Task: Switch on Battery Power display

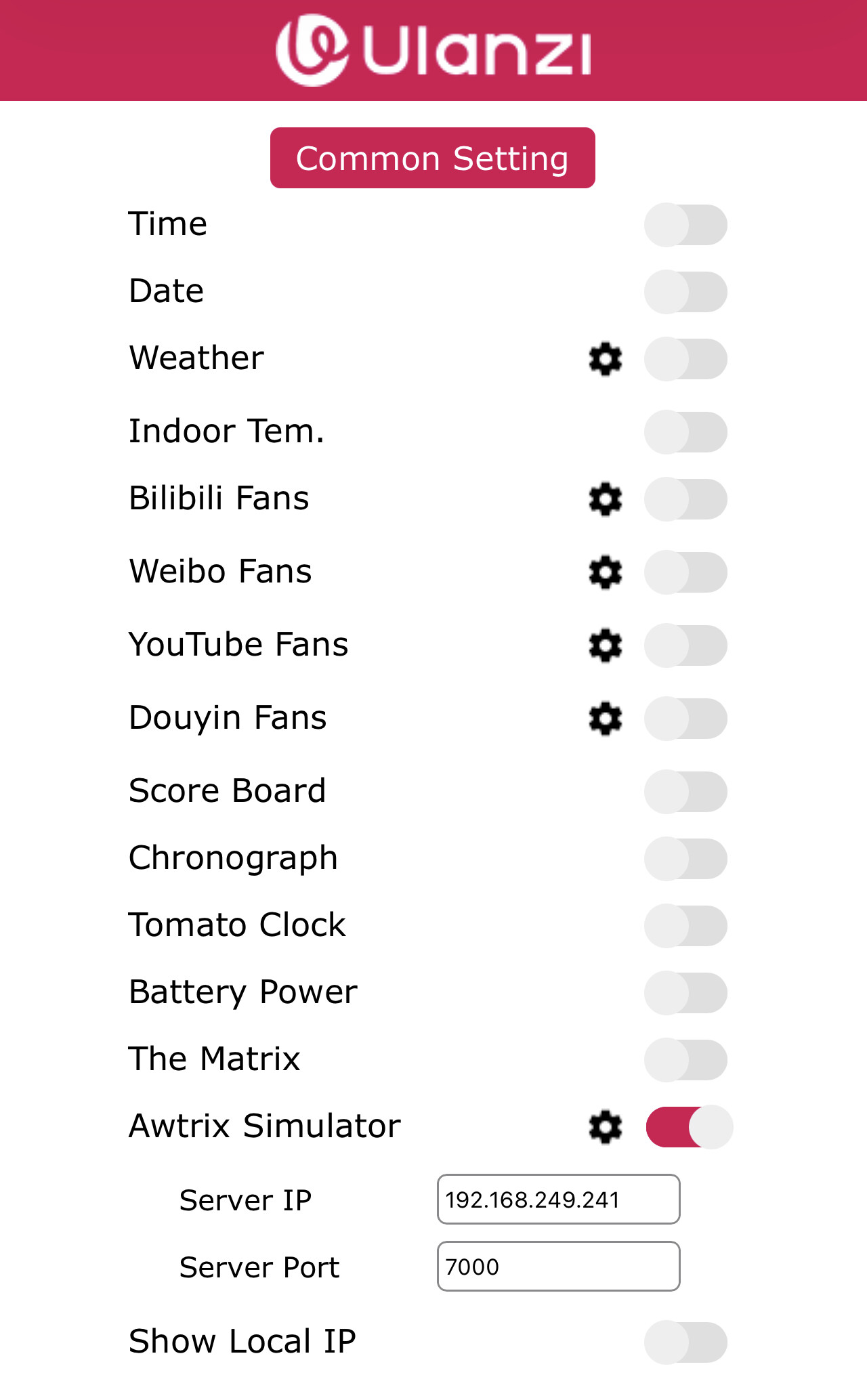Action: coord(685,993)
